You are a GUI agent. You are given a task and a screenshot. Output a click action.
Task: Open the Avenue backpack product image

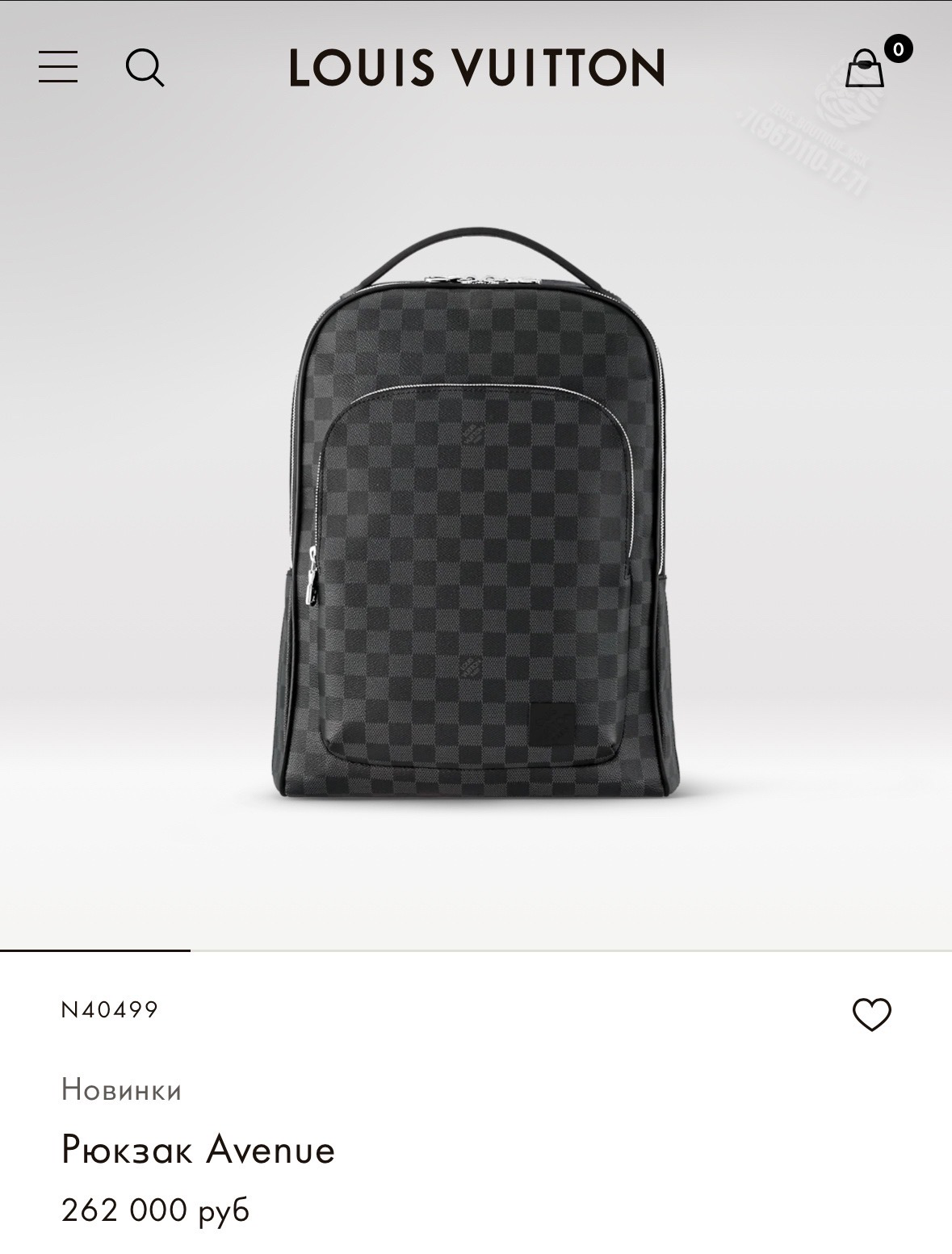point(476,514)
